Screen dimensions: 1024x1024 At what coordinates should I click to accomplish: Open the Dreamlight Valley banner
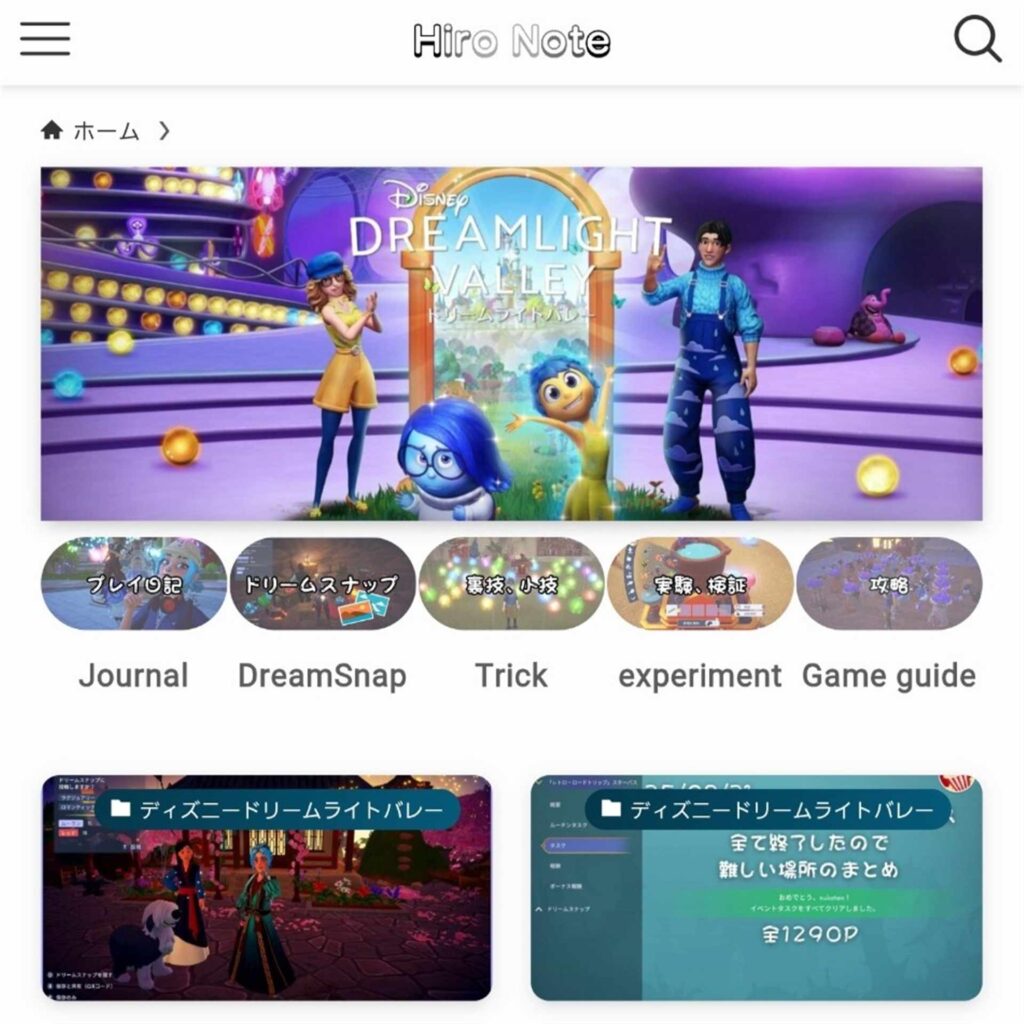[511, 343]
